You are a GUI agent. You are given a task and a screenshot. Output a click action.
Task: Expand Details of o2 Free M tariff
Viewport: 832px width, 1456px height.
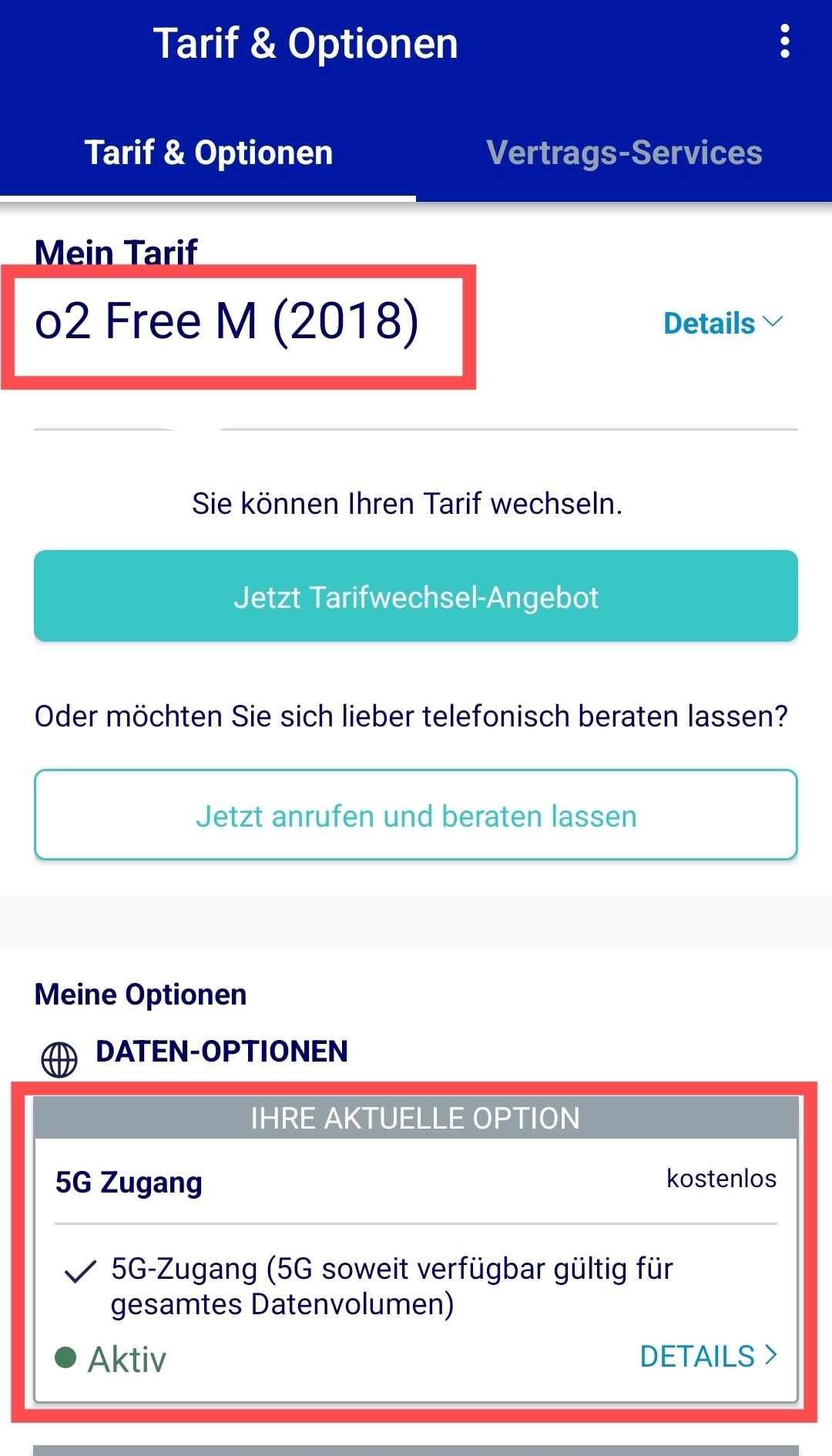pyautogui.click(x=723, y=324)
